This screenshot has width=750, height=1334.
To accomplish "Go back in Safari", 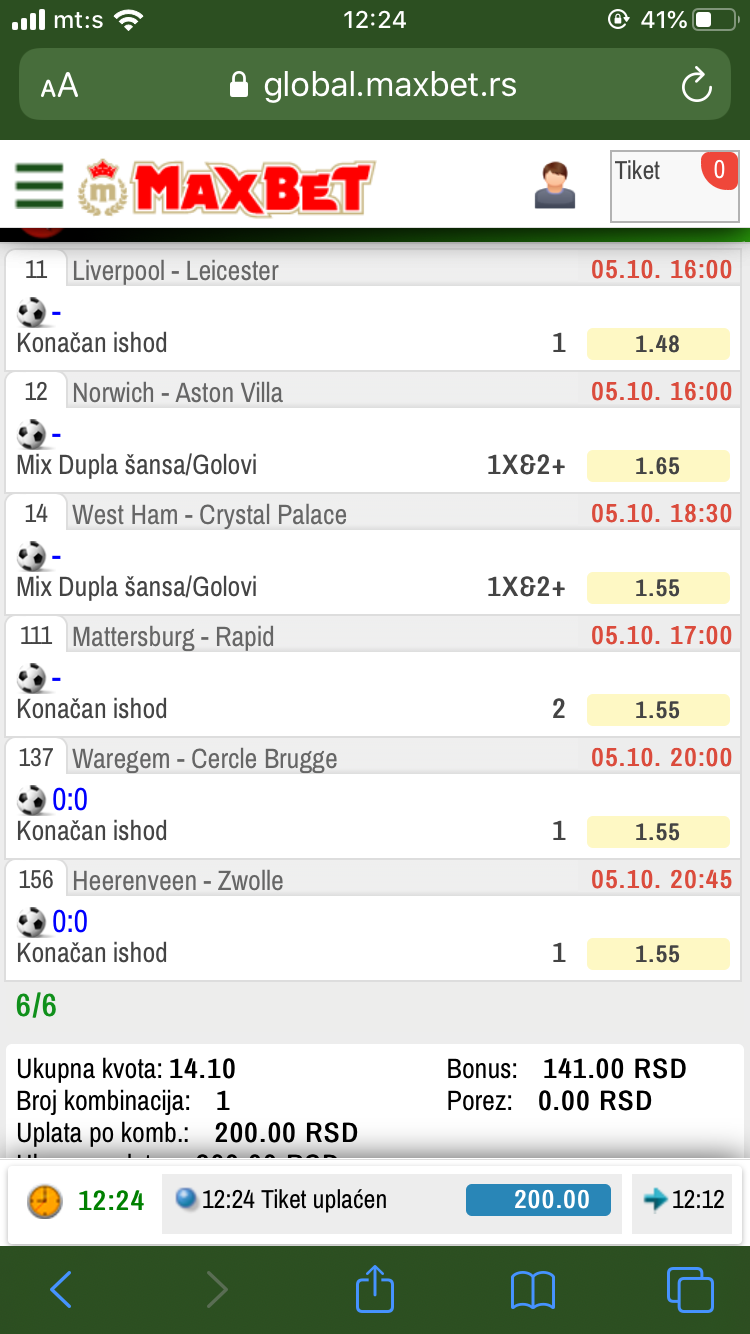I will [61, 1289].
